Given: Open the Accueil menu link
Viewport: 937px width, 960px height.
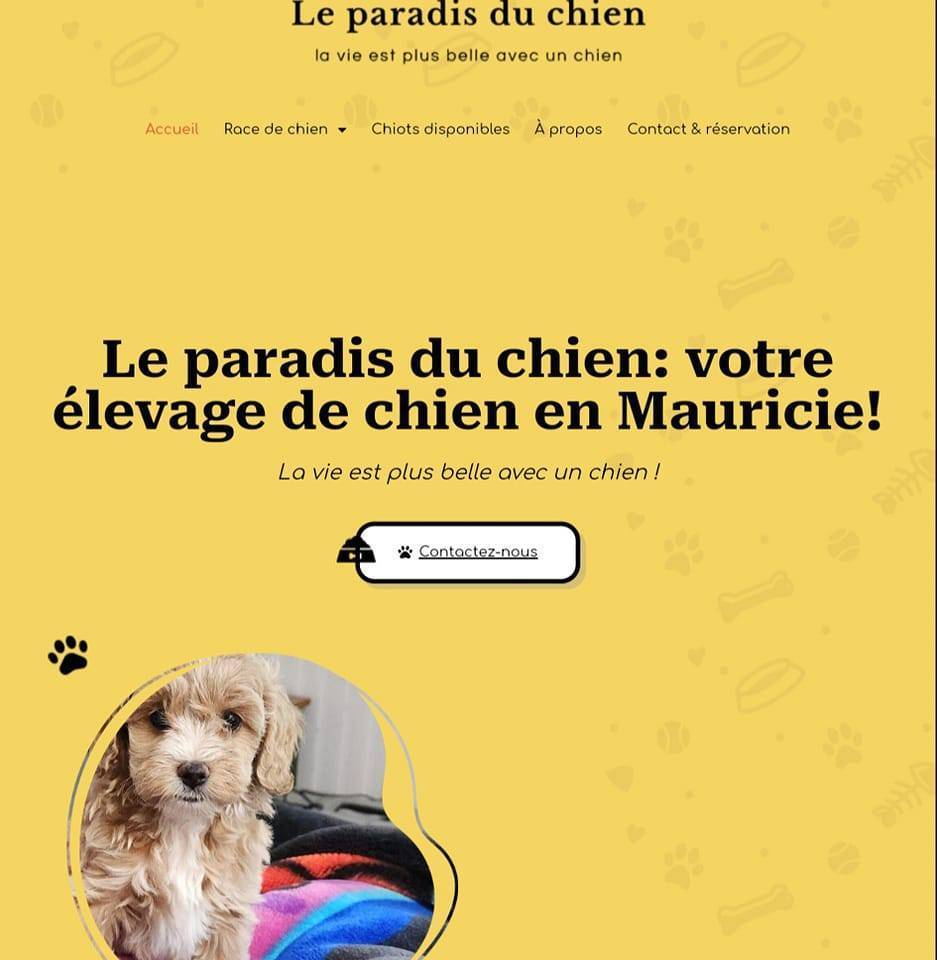Looking at the screenshot, I should click(x=172, y=129).
